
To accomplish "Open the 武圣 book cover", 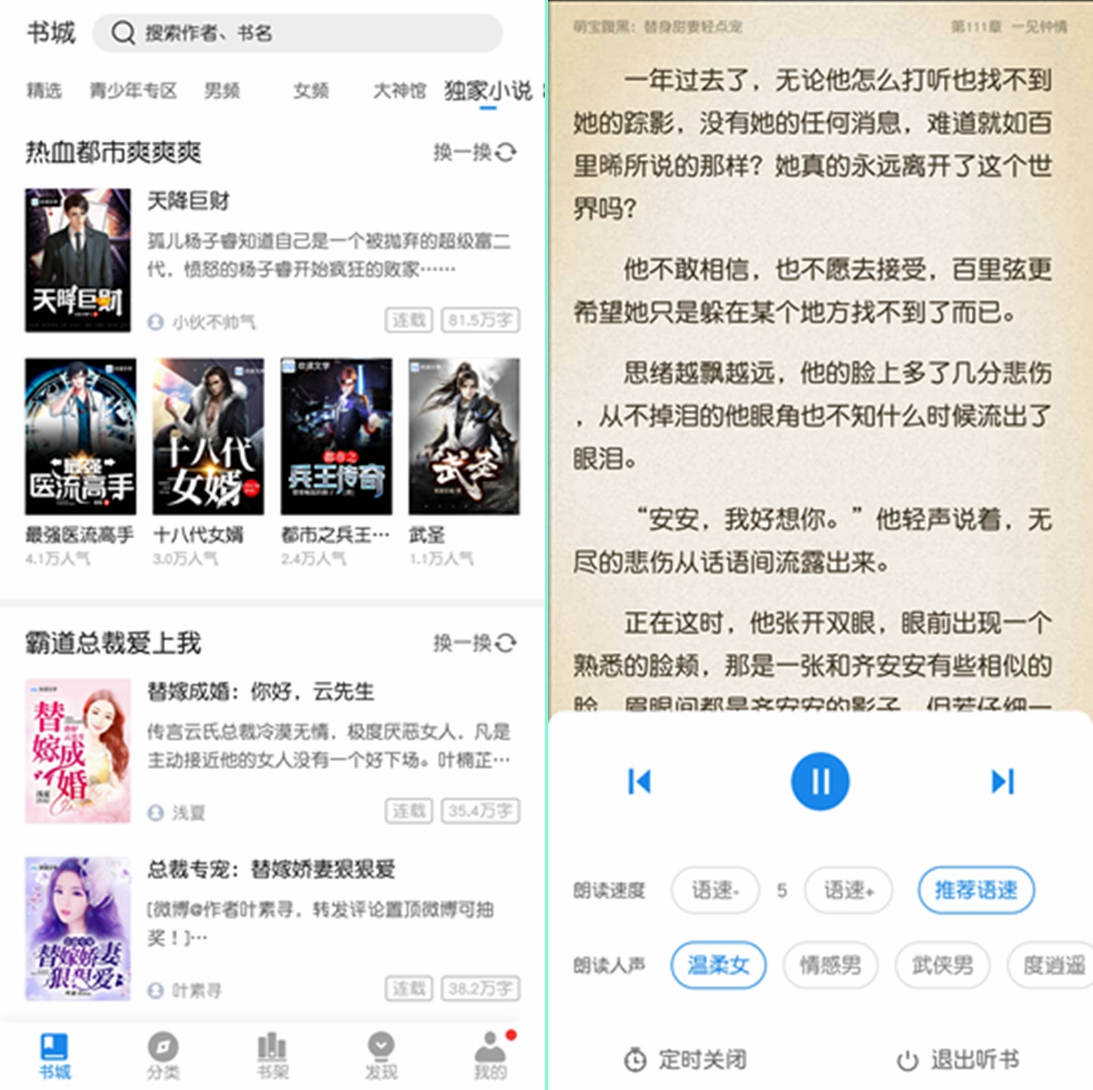I will coord(464,437).
